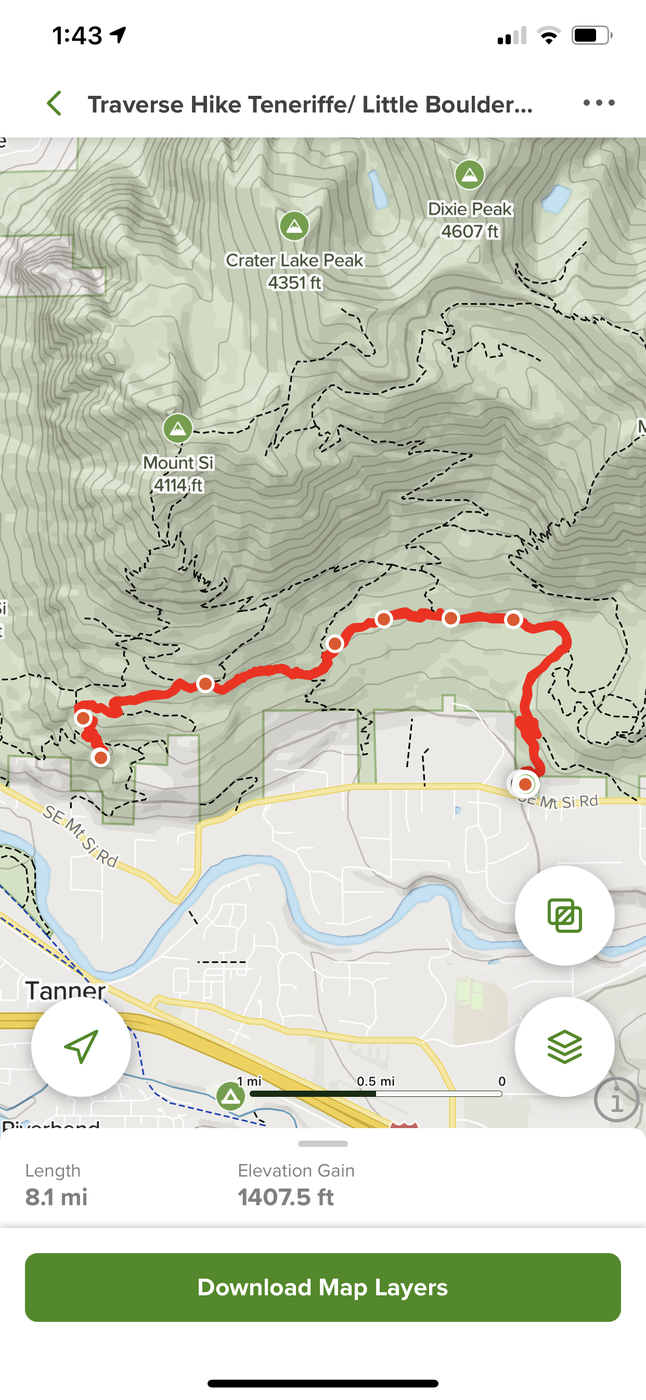Select the Crater Lake Peak marker
646x1400 pixels.
pyautogui.click(x=293, y=226)
